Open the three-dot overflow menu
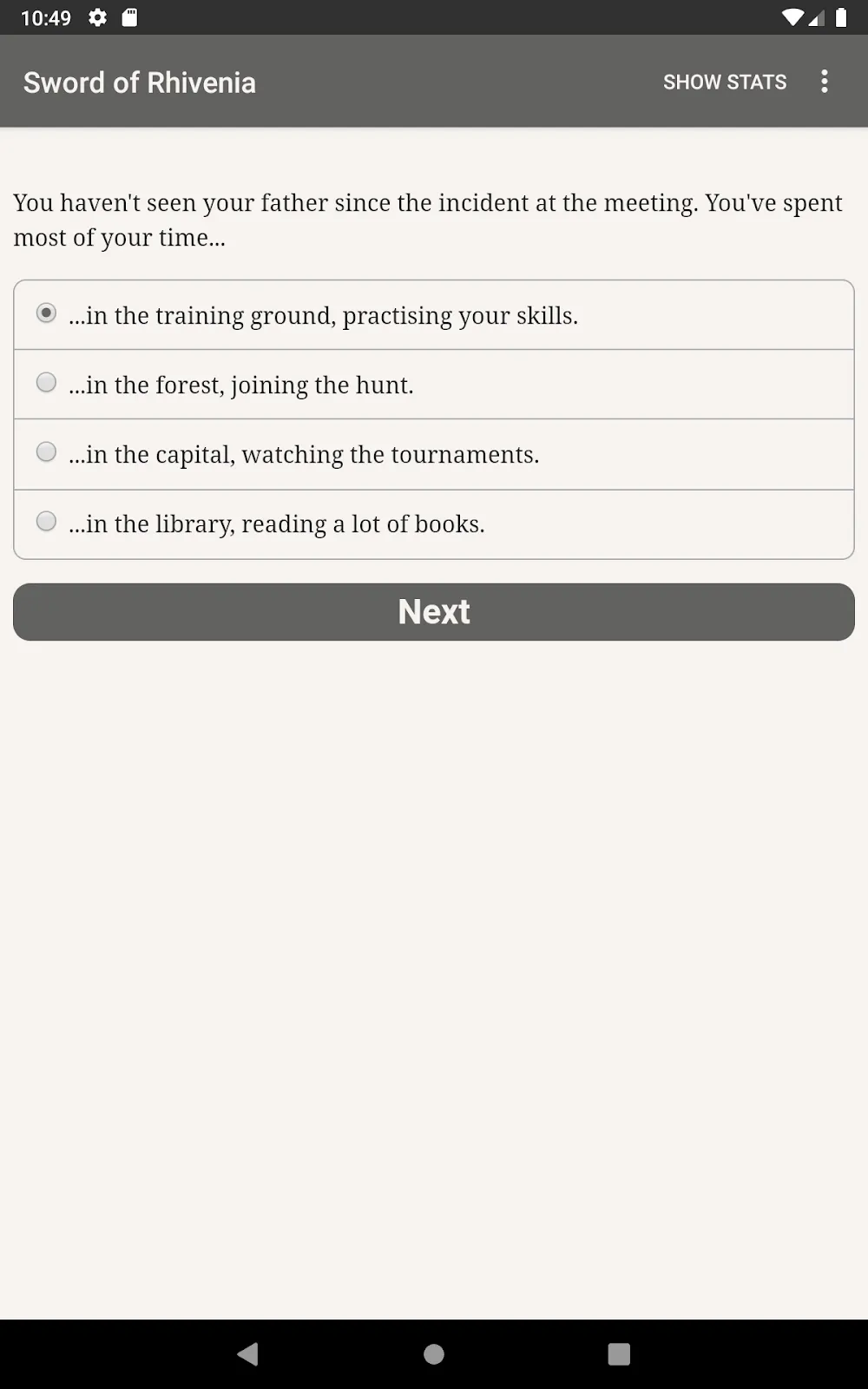This screenshot has height=1389, width=868. pos(825,82)
